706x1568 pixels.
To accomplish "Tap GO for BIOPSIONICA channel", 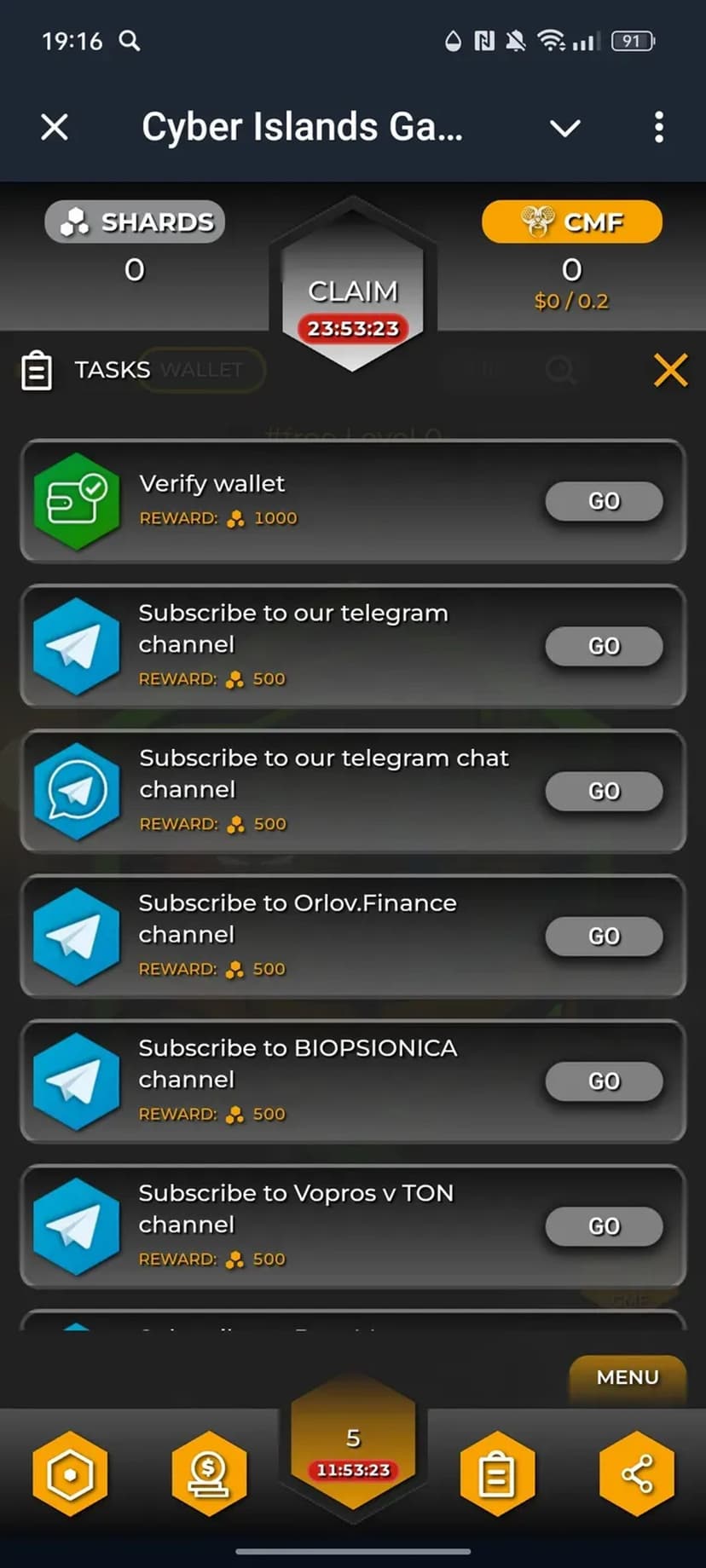I will [x=604, y=1081].
